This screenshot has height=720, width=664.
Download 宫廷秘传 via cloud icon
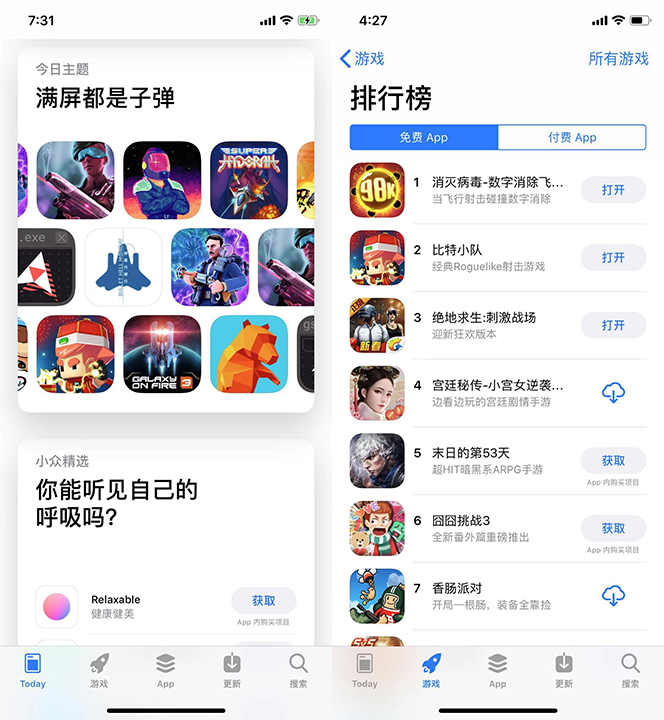(x=613, y=393)
